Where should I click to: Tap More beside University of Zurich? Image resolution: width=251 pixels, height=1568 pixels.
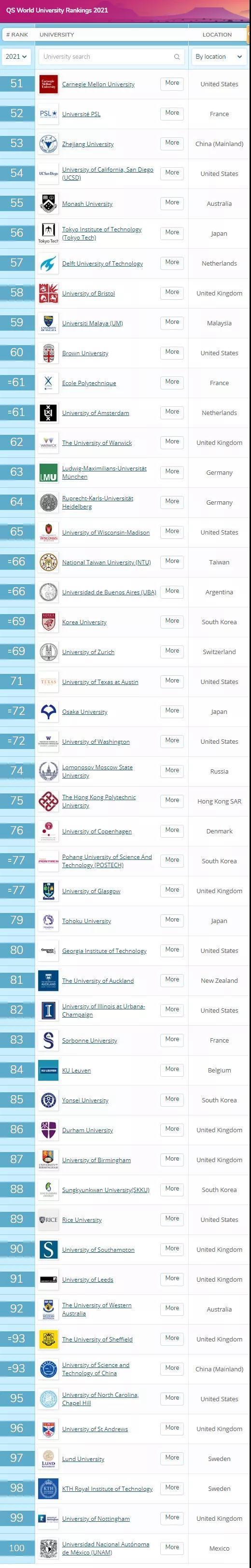click(172, 651)
